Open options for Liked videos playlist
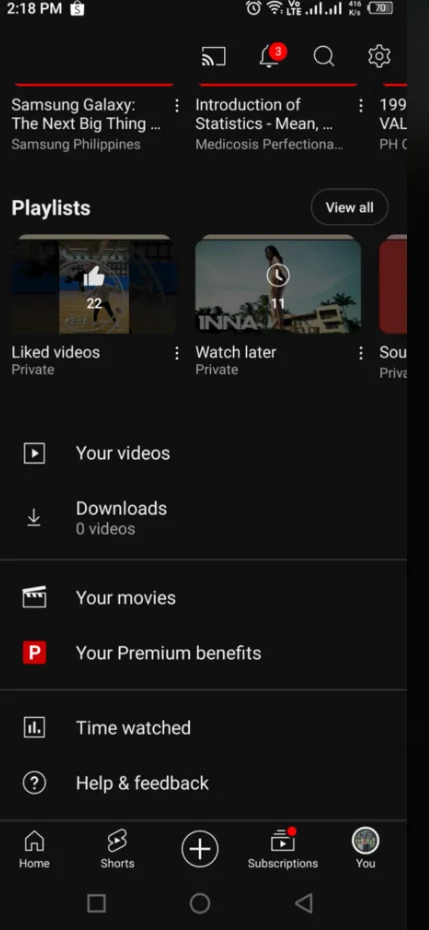 tap(176, 353)
